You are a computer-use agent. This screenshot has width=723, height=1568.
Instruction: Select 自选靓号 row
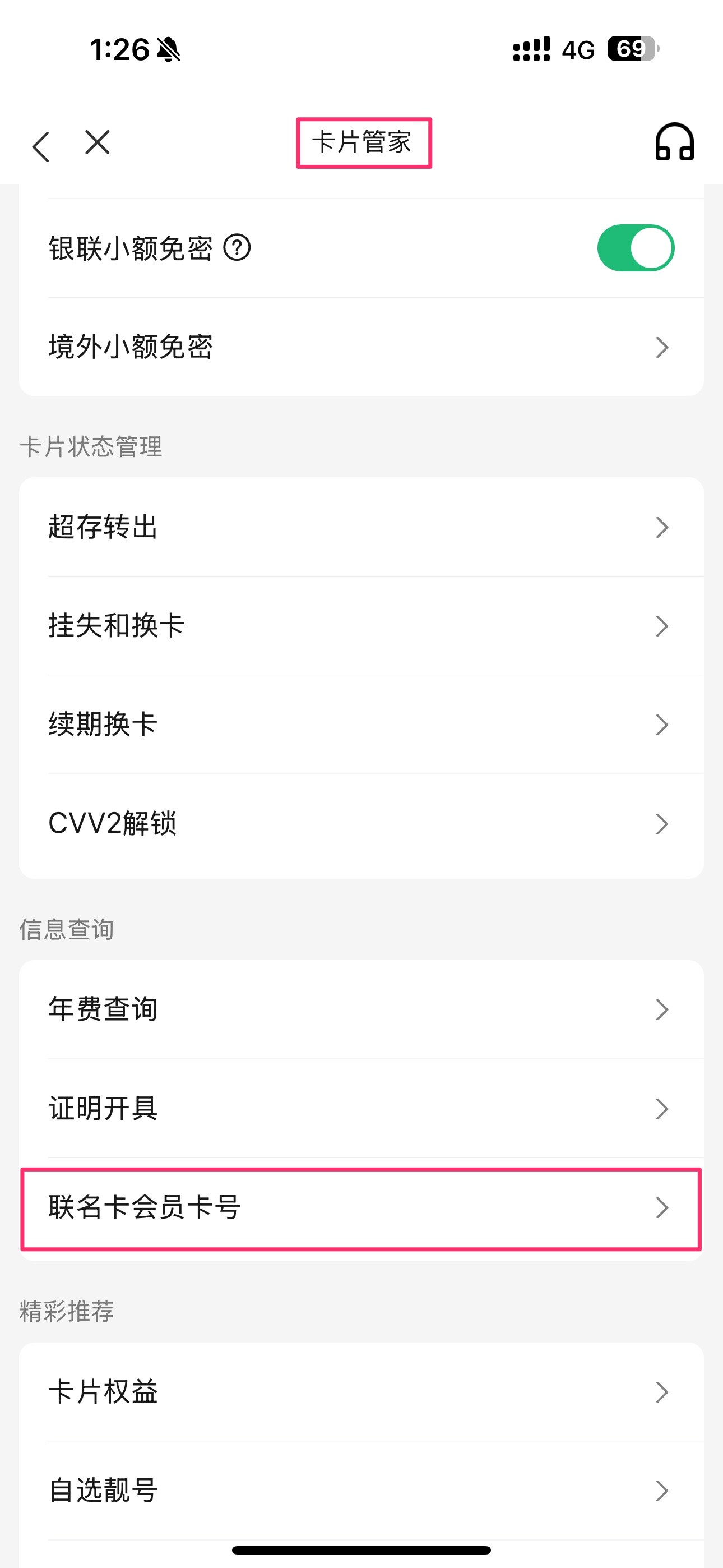361,1490
